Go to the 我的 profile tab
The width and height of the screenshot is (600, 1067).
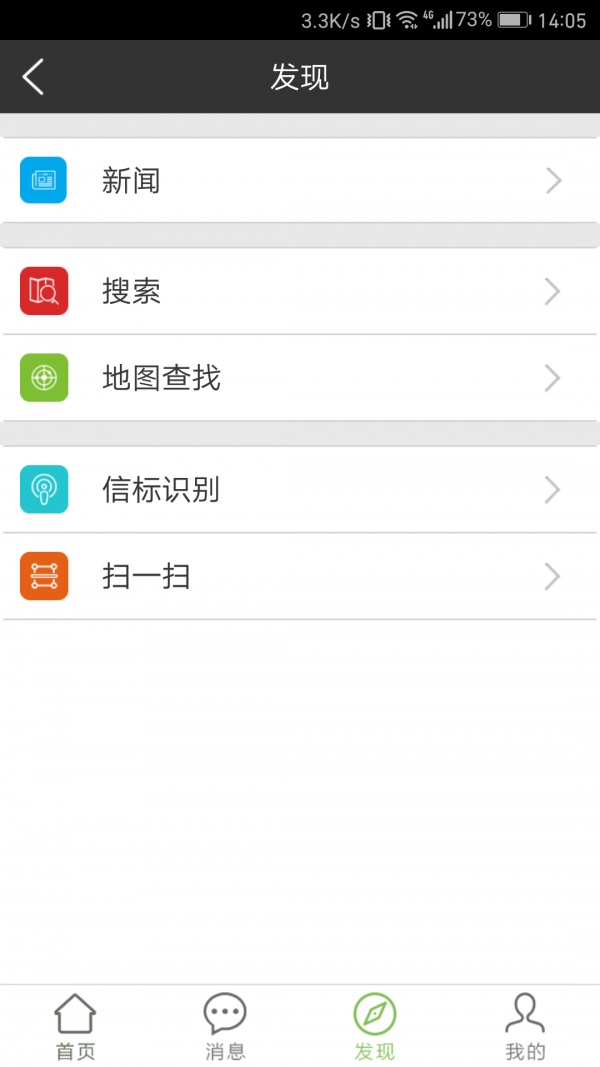(525, 1026)
